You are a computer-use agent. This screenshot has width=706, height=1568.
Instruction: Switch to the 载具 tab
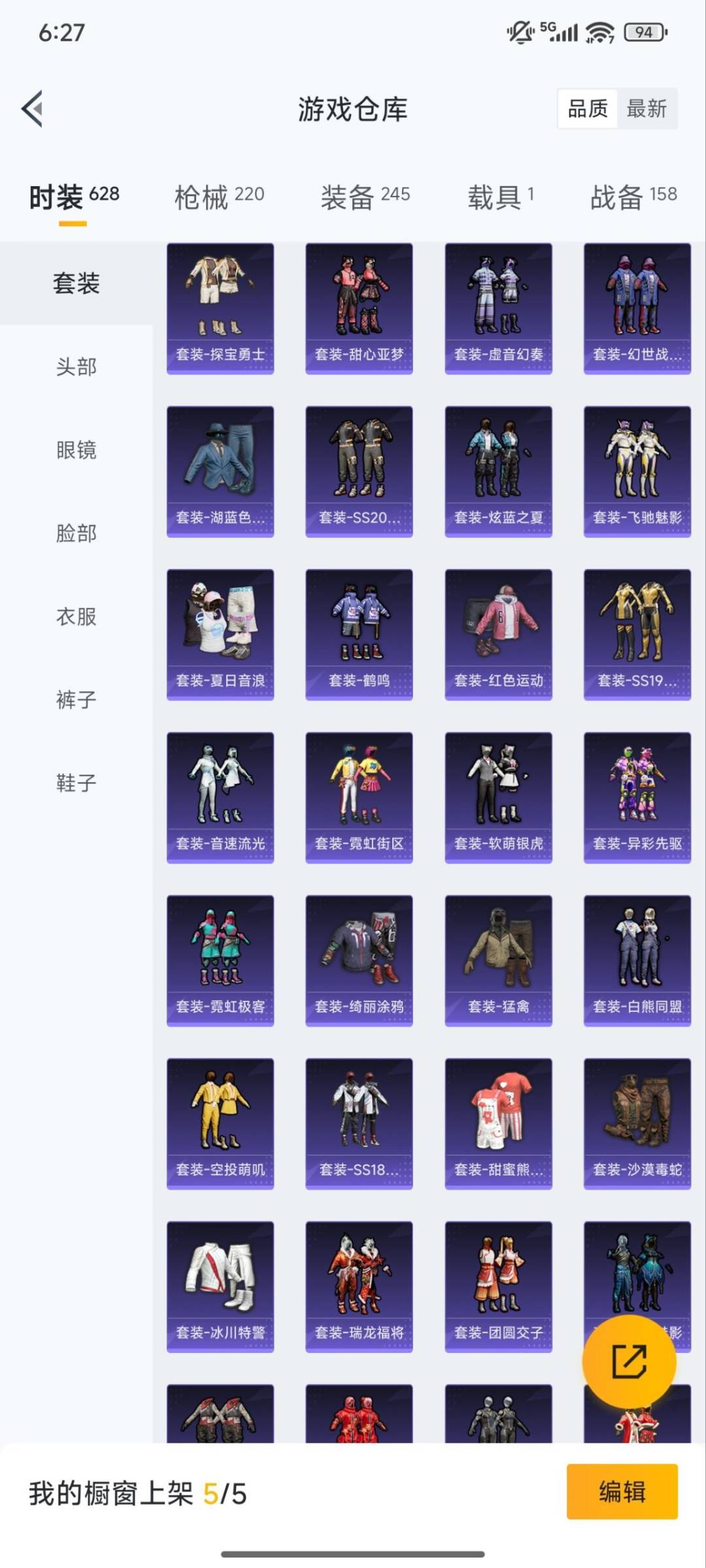[x=500, y=196]
